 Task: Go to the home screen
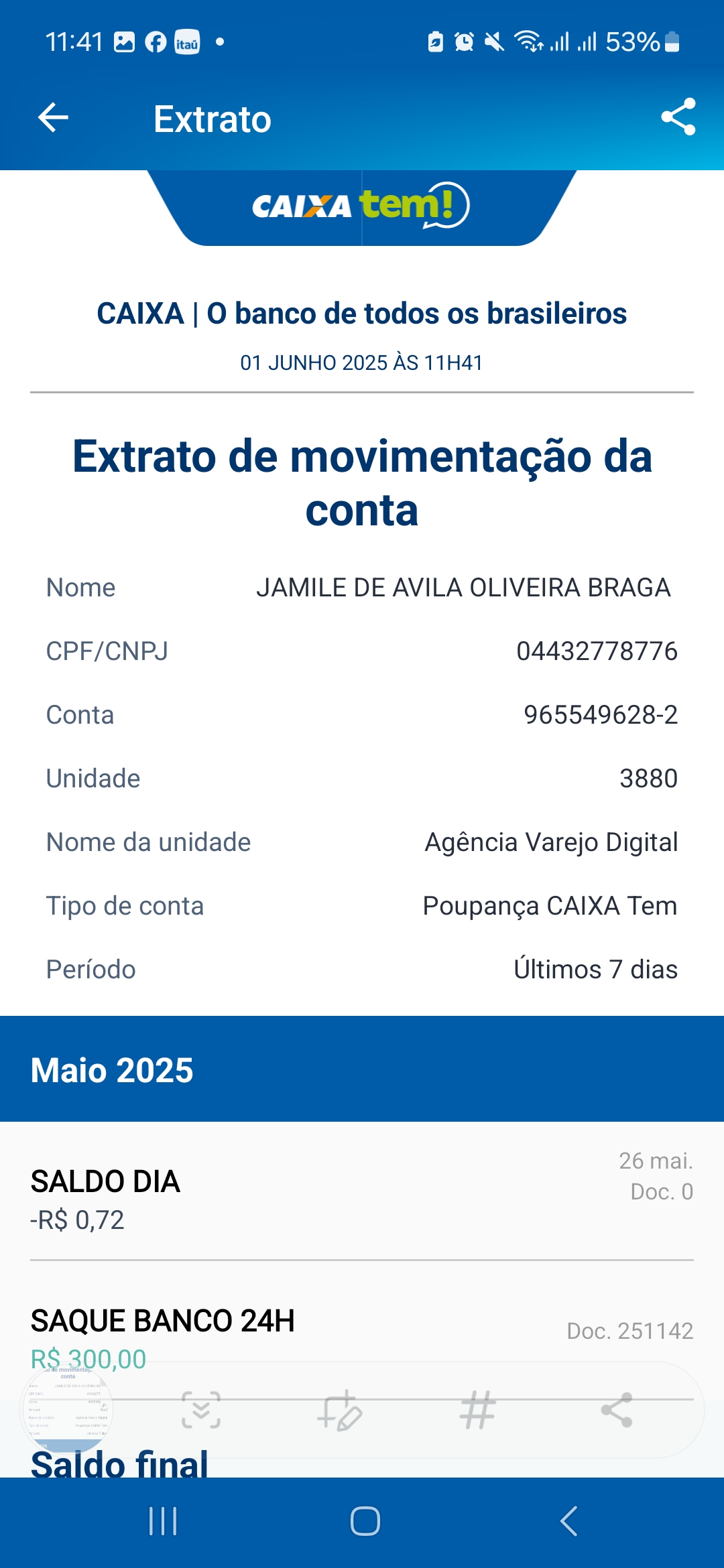tap(365, 1521)
